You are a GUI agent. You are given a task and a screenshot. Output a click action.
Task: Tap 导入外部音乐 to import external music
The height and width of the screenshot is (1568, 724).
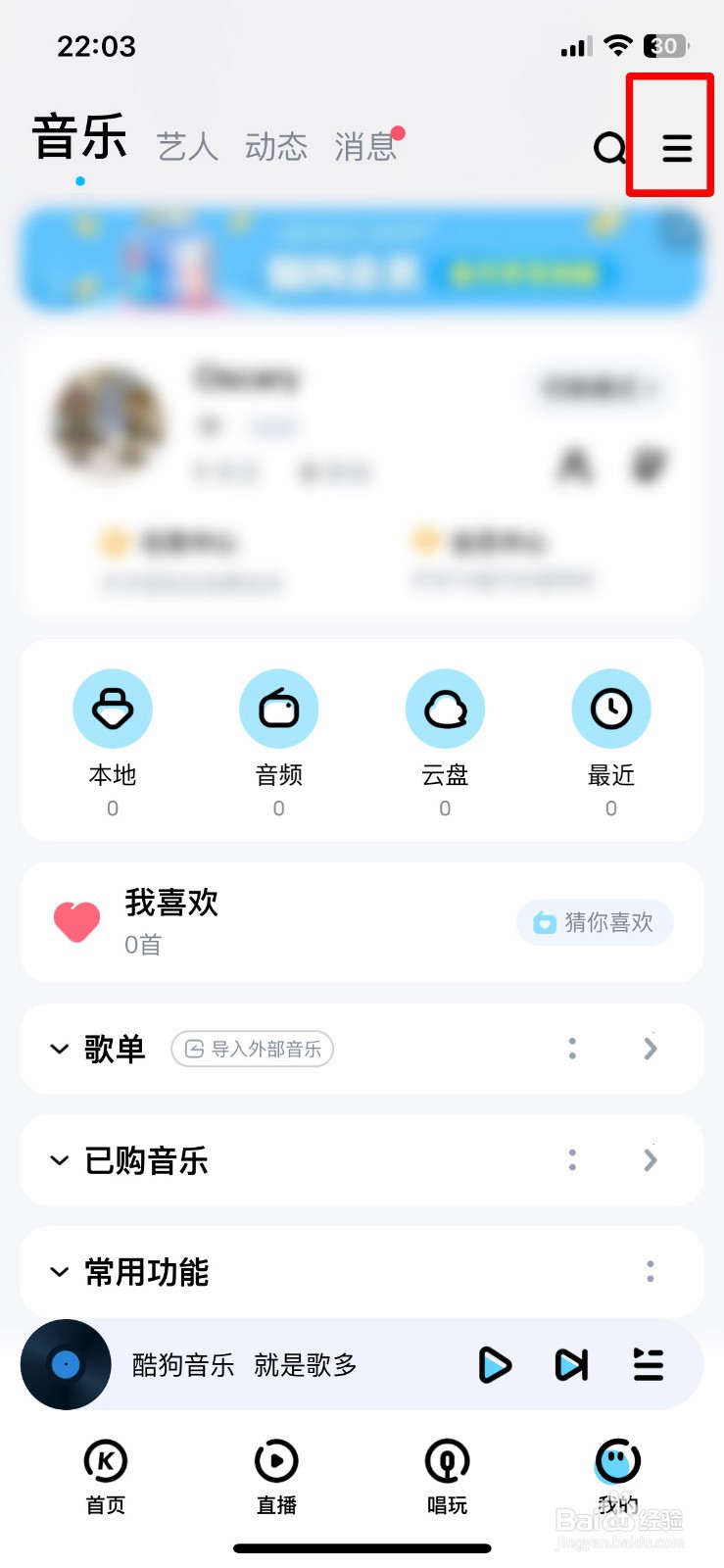click(x=252, y=1049)
